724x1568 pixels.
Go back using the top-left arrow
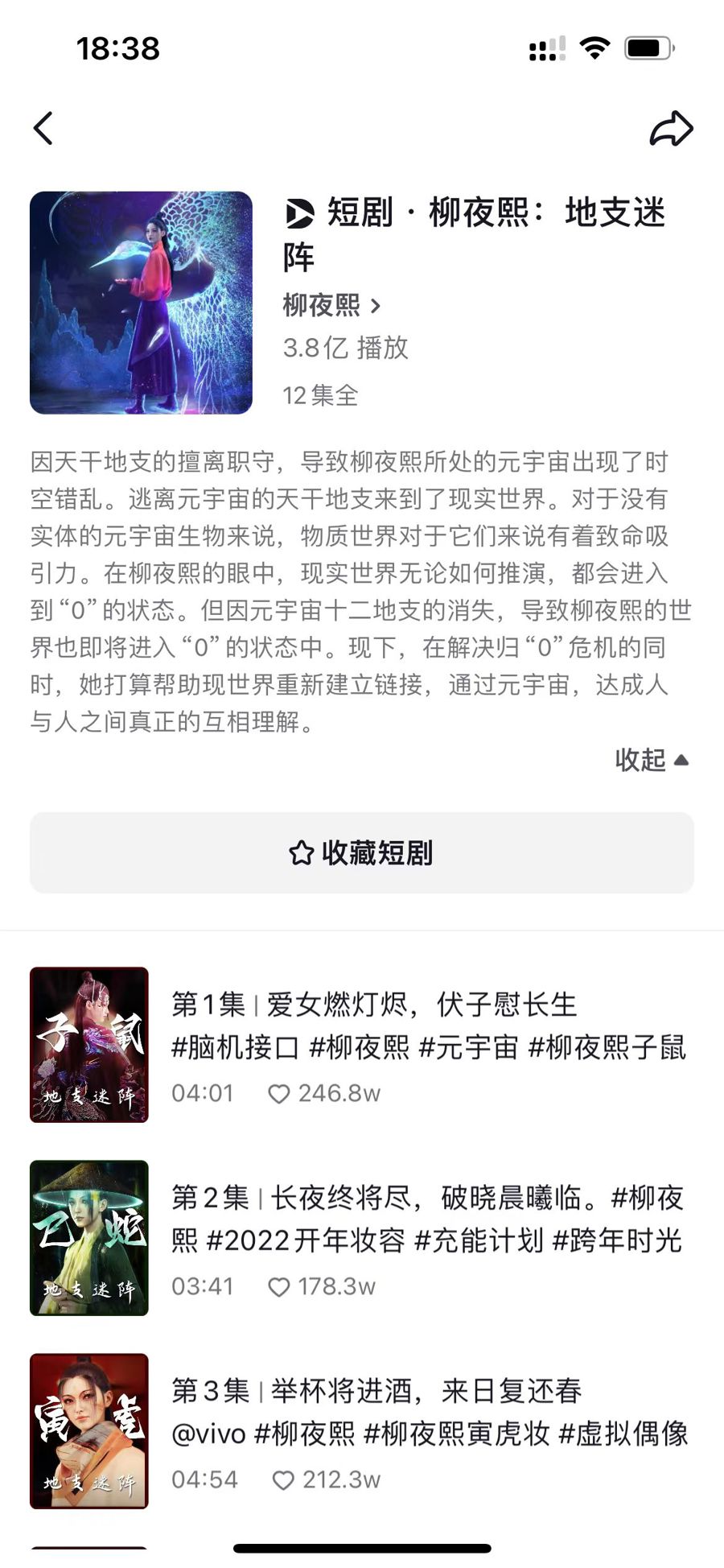43,129
